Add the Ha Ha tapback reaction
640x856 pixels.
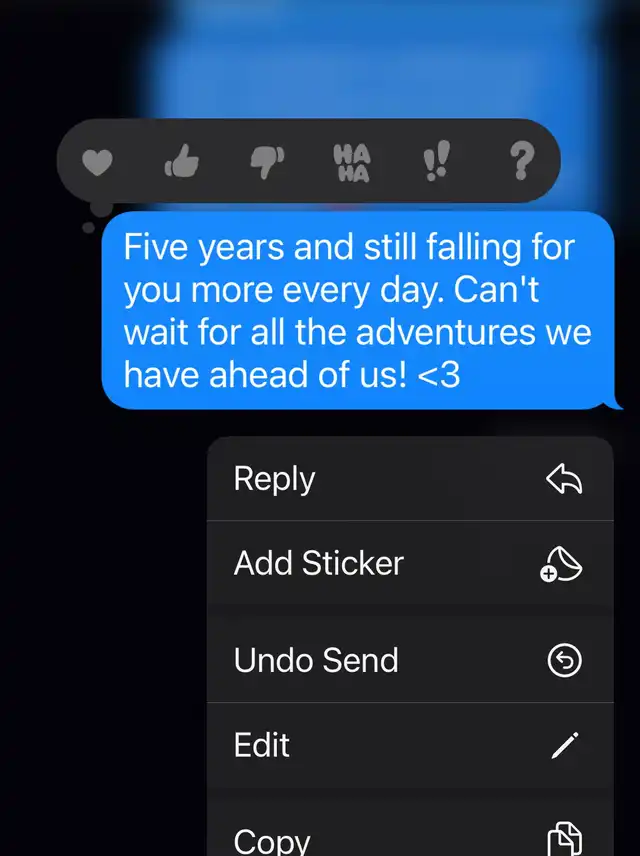pyautogui.click(x=351, y=162)
